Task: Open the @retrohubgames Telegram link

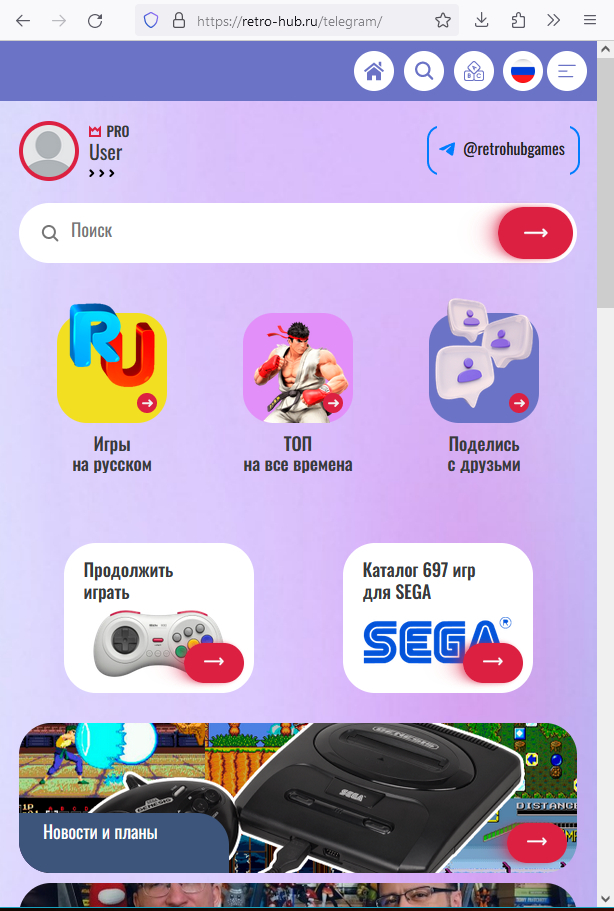Action: [503, 150]
